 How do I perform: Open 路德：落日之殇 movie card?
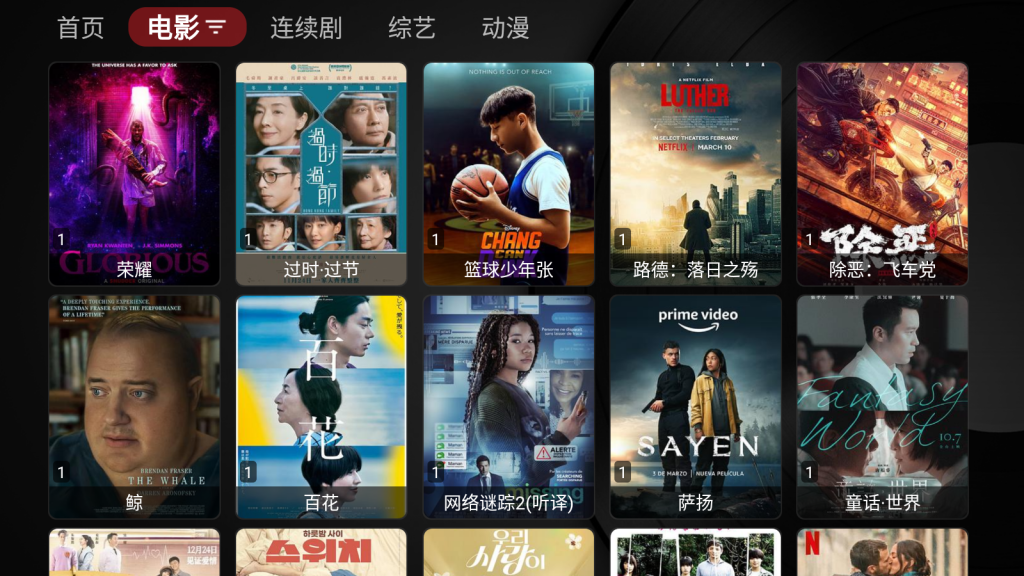[x=695, y=174]
